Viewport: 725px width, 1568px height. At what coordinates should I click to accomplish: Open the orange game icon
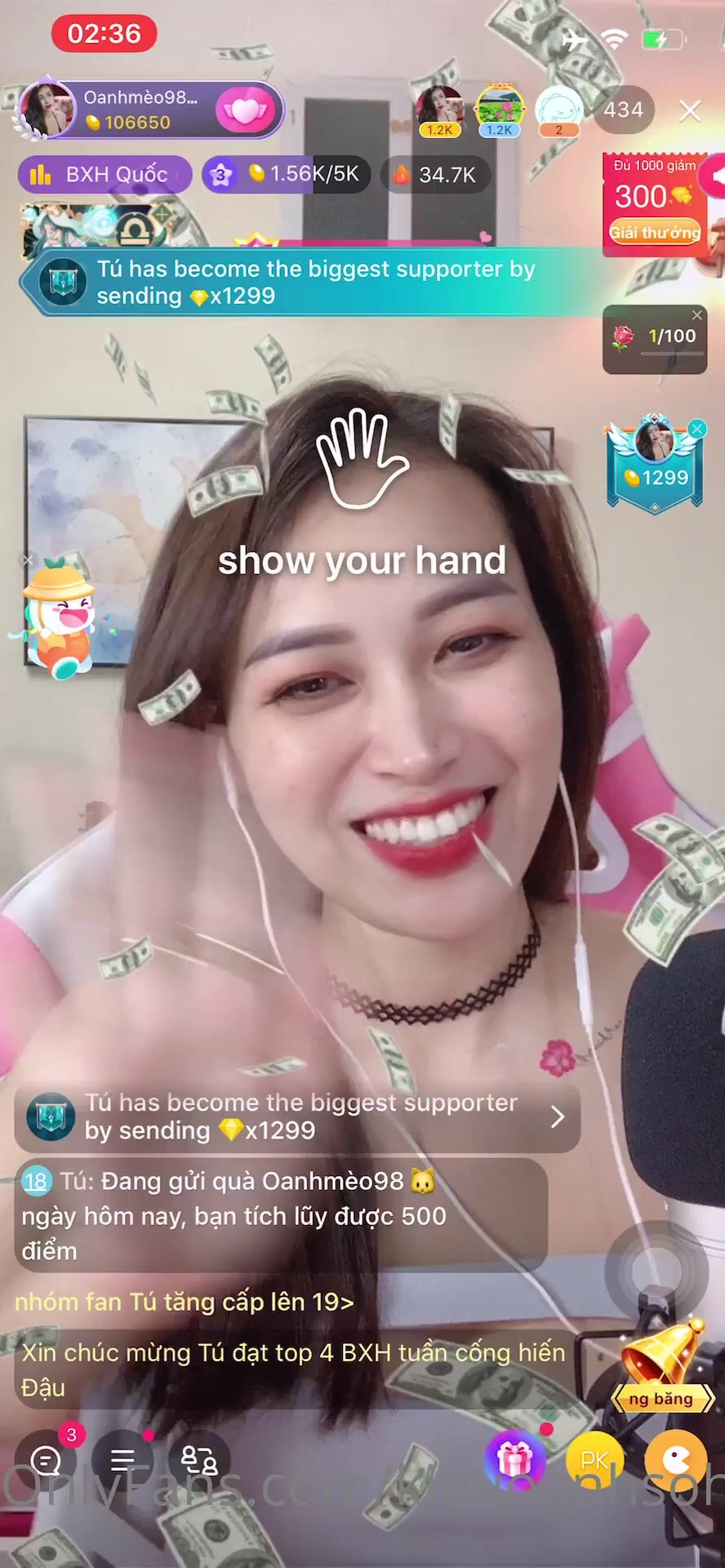[x=676, y=1459]
